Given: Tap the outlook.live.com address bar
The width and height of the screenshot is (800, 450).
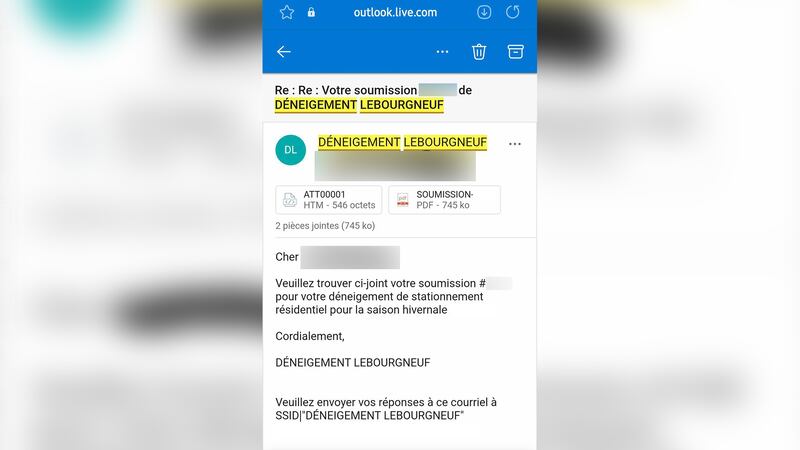Looking at the screenshot, I should 395,12.
